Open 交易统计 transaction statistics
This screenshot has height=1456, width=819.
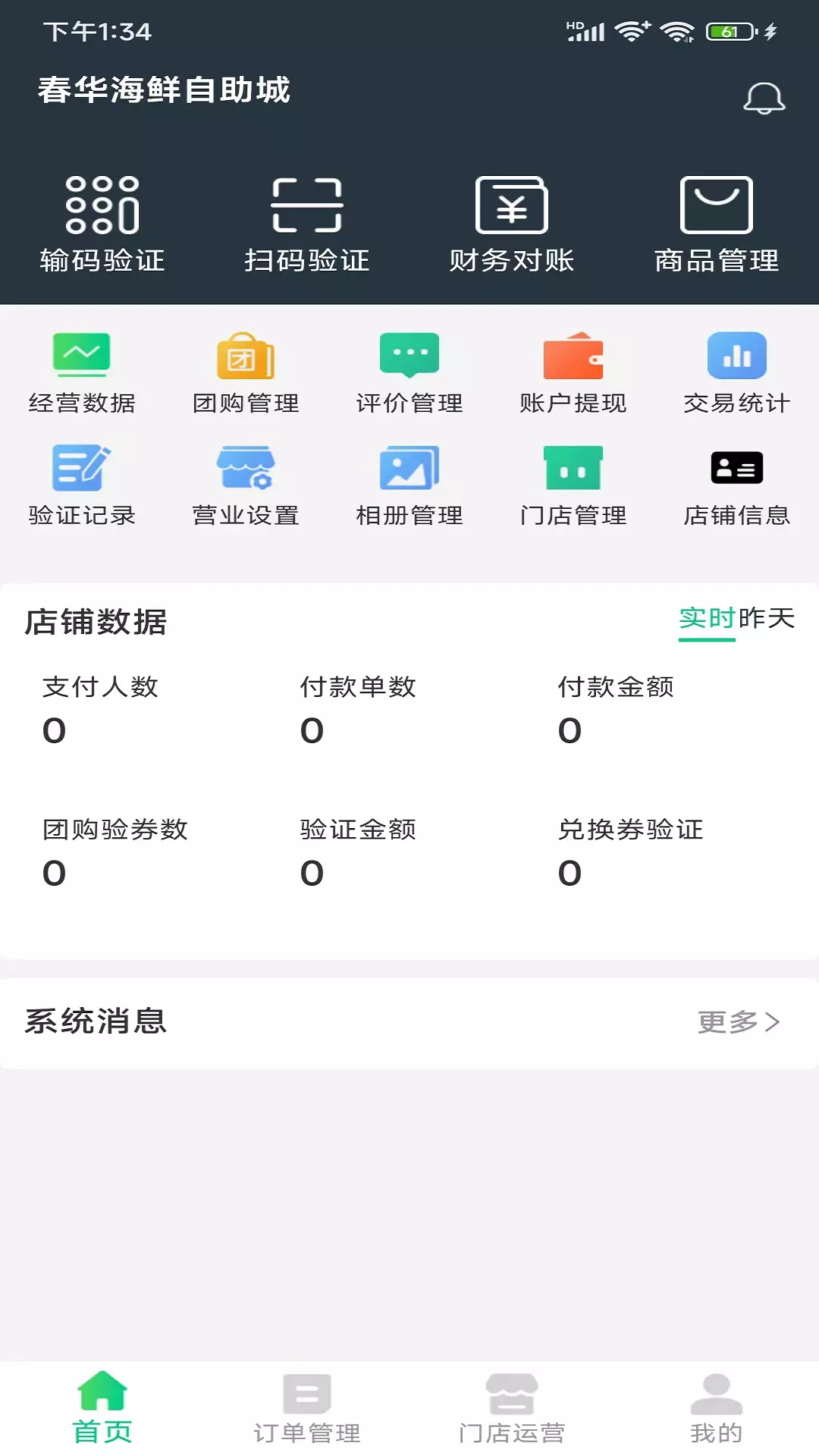click(x=737, y=373)
